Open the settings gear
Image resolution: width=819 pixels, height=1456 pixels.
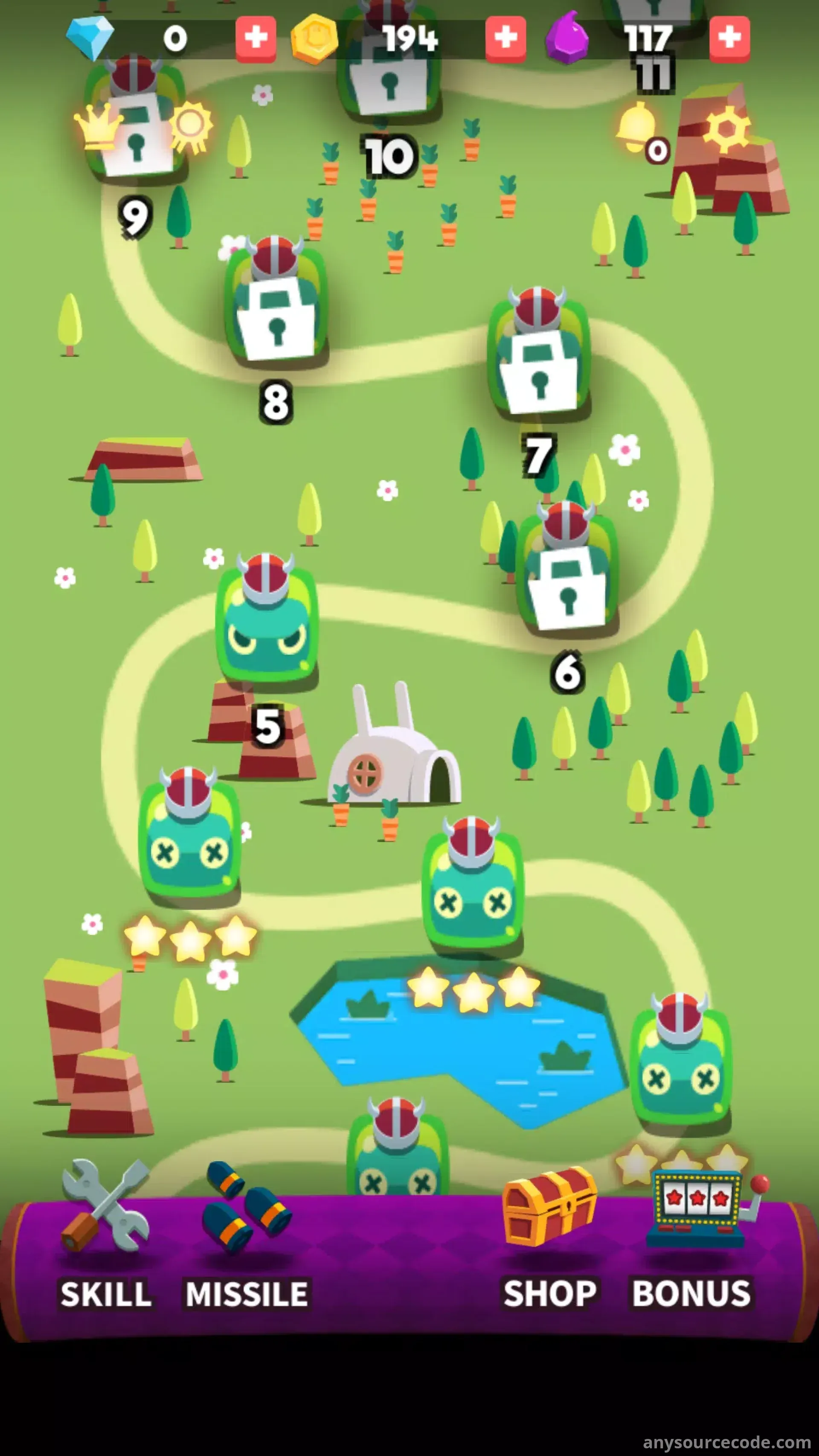pyautogui.click(x=727, y=129)
